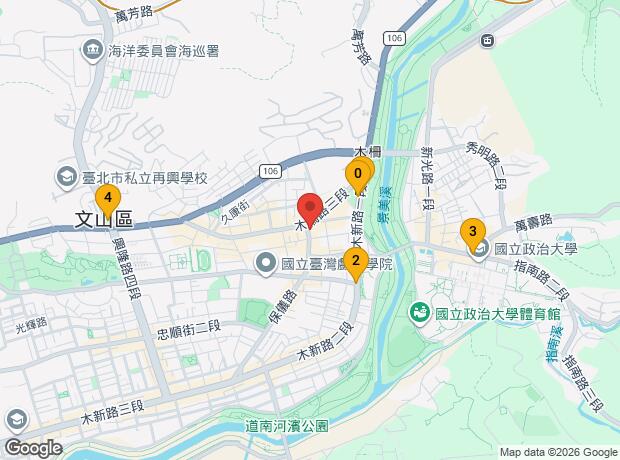
Task: Open the 國立政治大學體育館 place icon
Action: click(421, 314)
